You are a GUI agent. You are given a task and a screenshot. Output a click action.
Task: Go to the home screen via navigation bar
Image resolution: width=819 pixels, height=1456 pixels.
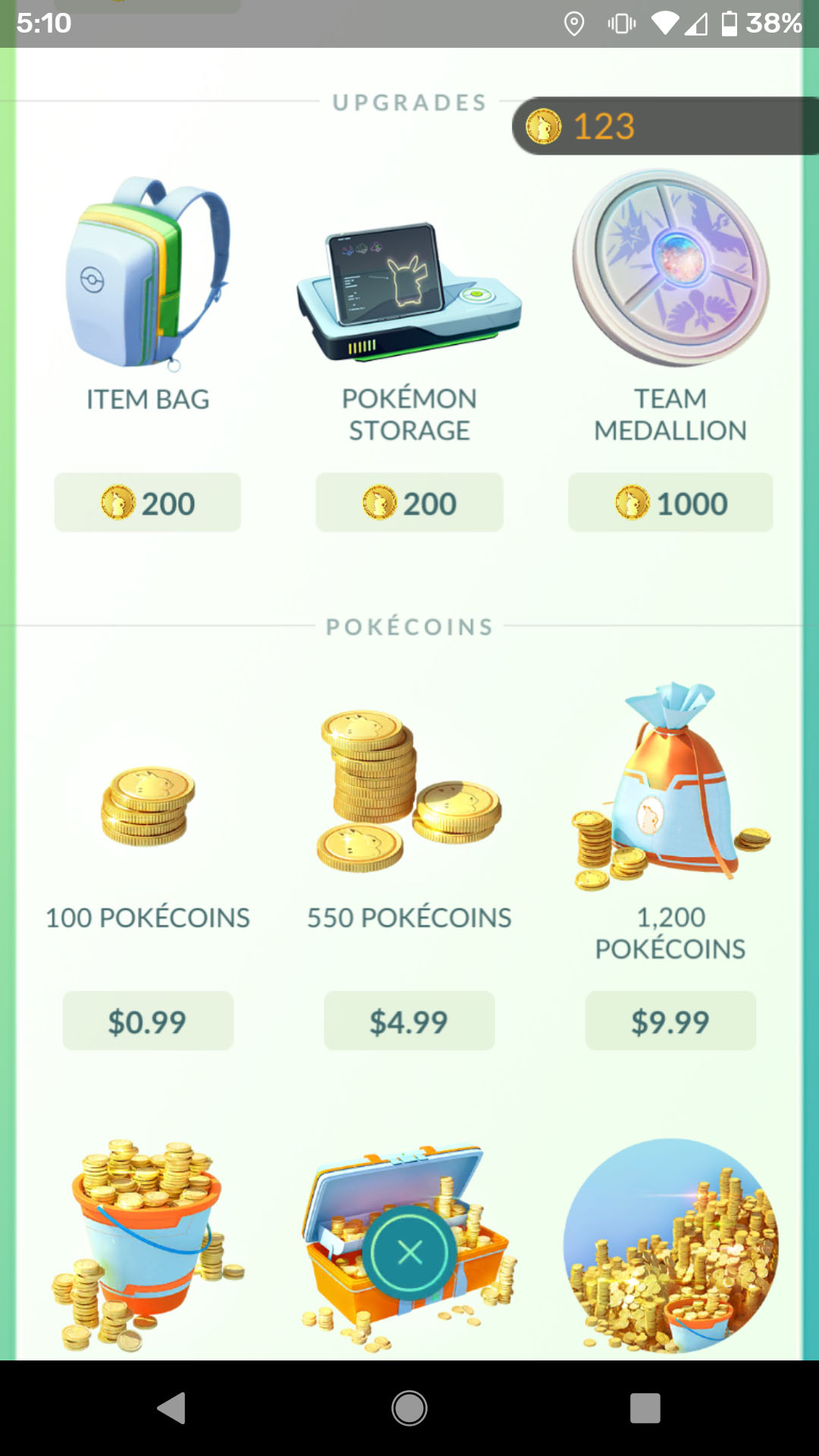(409, 1408)
